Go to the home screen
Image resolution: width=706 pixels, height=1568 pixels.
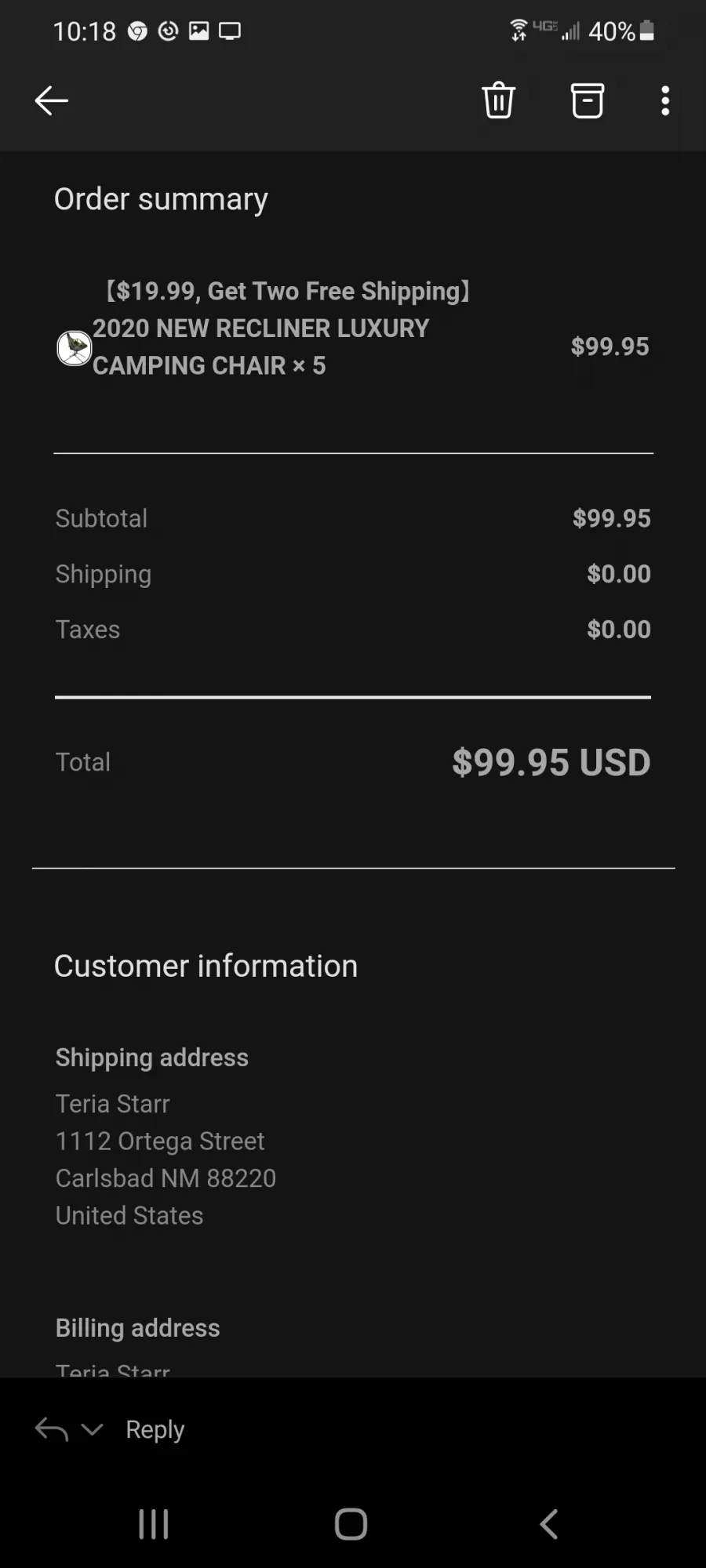351,1524
